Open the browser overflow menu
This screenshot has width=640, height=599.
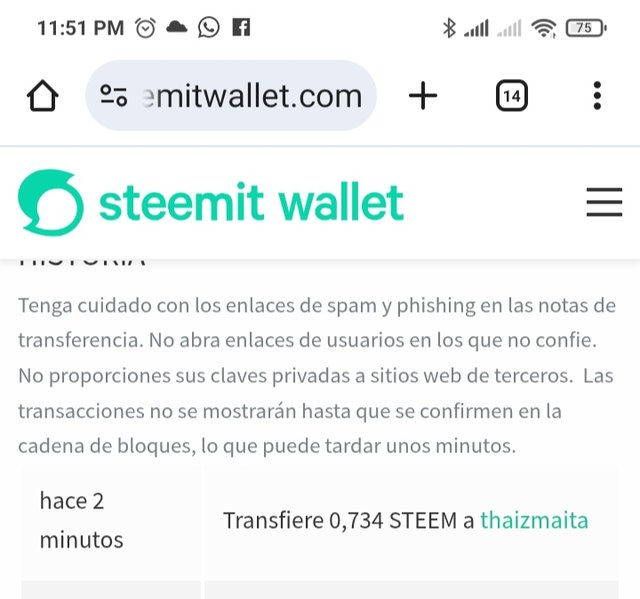tap(597, 96)
